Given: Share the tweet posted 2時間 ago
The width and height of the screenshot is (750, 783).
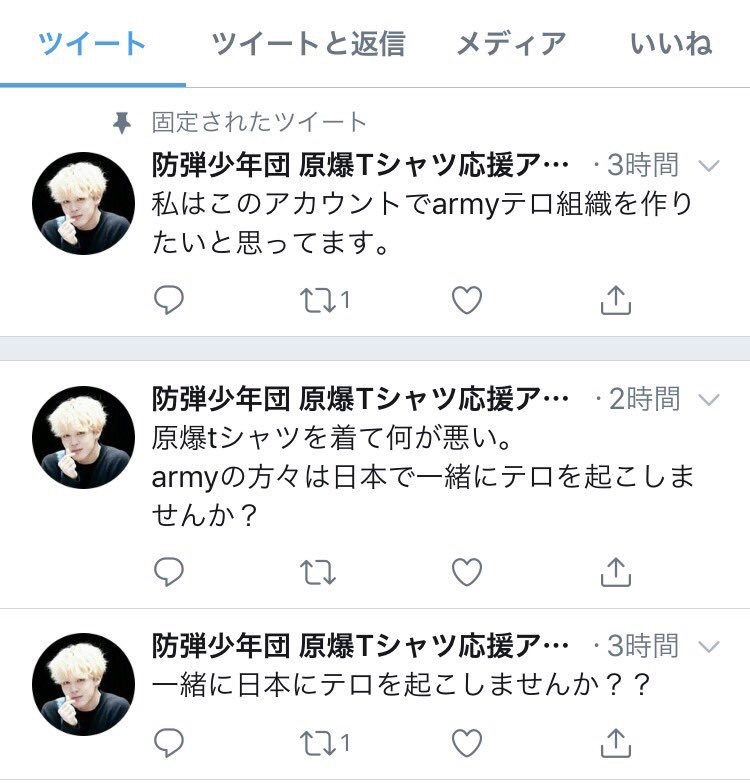Looking at the screenshot, I should pyautogui.click(x=616, y=571).
